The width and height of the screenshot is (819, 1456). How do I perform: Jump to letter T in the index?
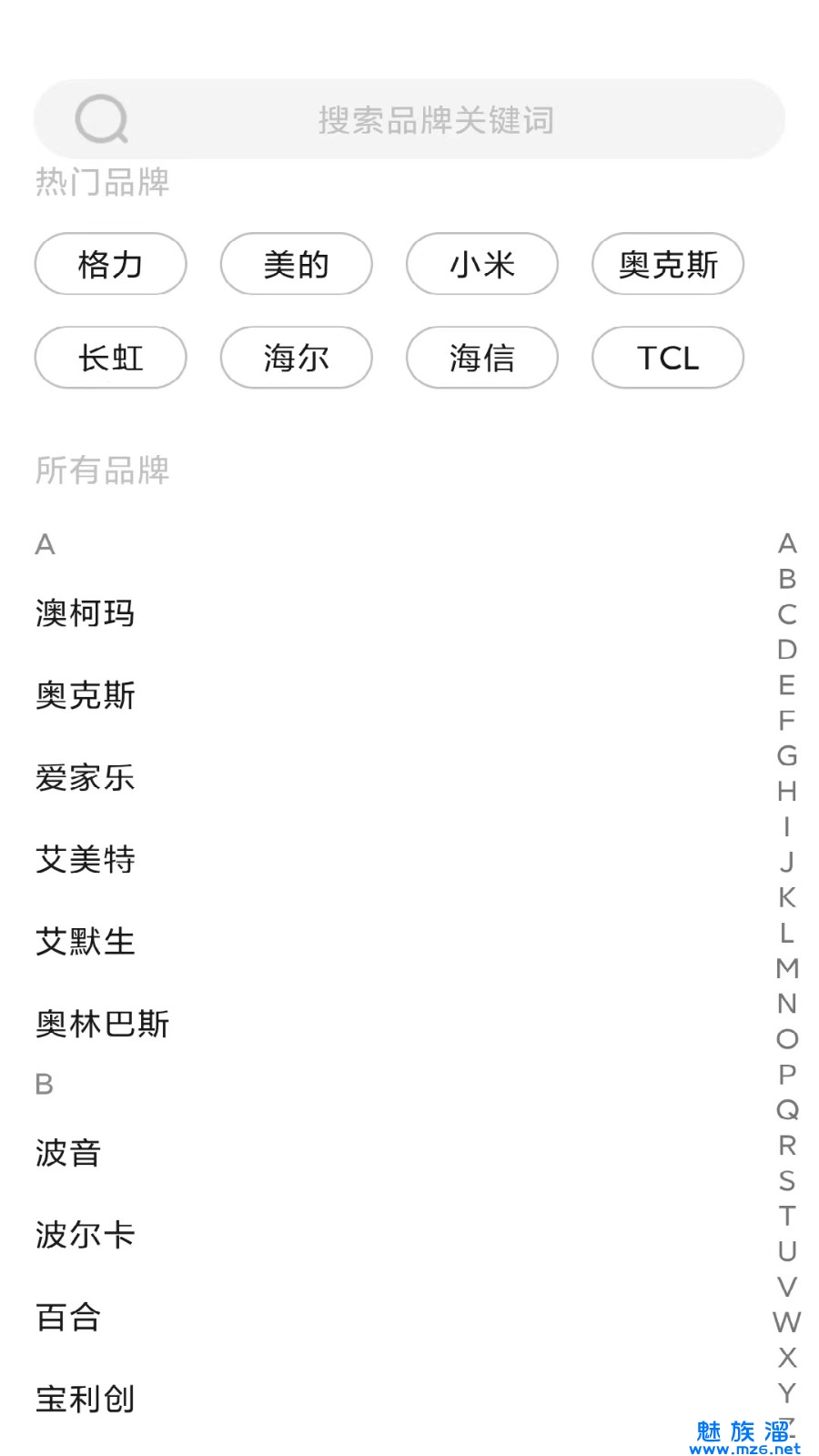(x=787, y=1216)
